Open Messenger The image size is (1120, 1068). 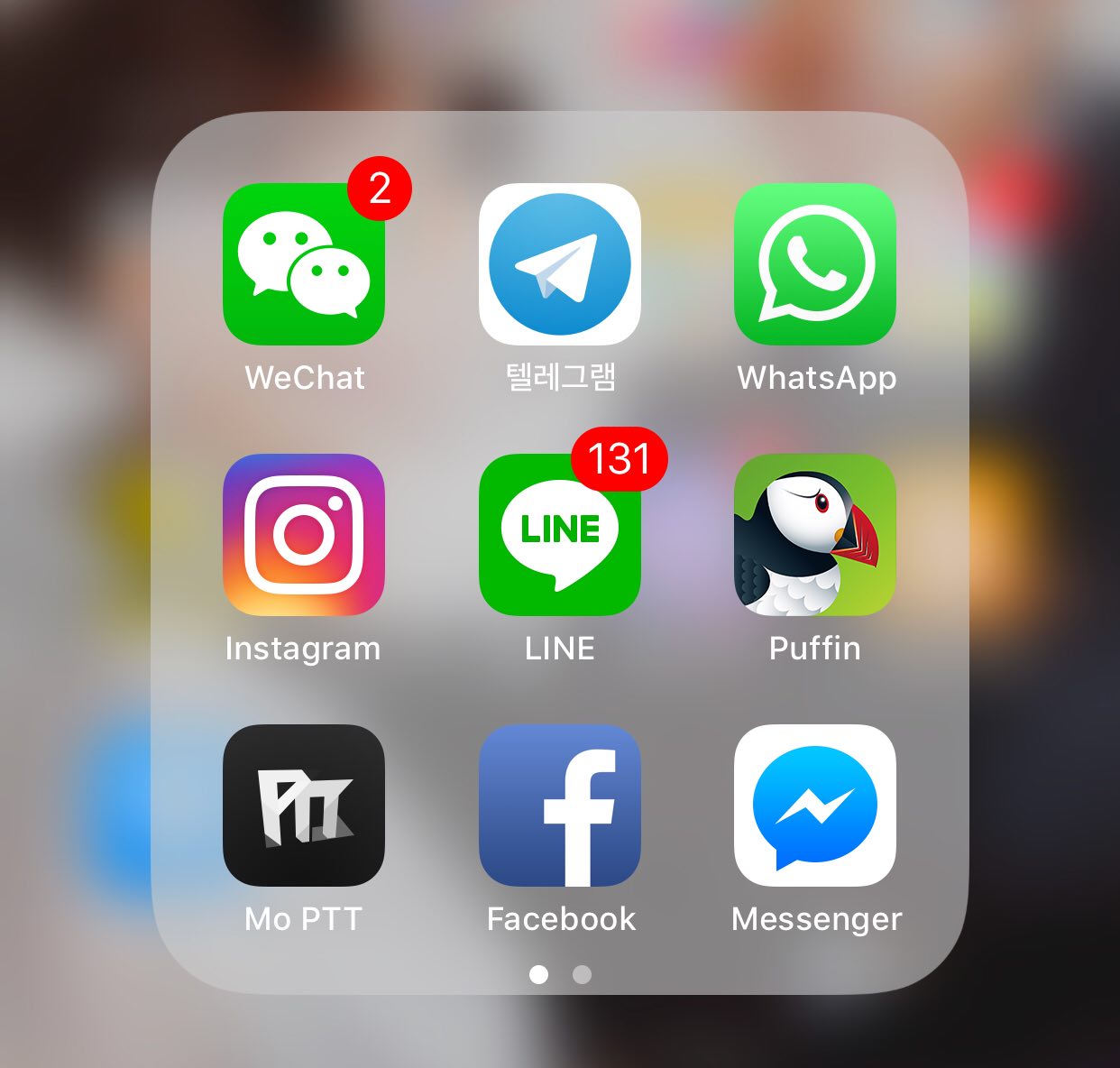[x=815, y=806]
